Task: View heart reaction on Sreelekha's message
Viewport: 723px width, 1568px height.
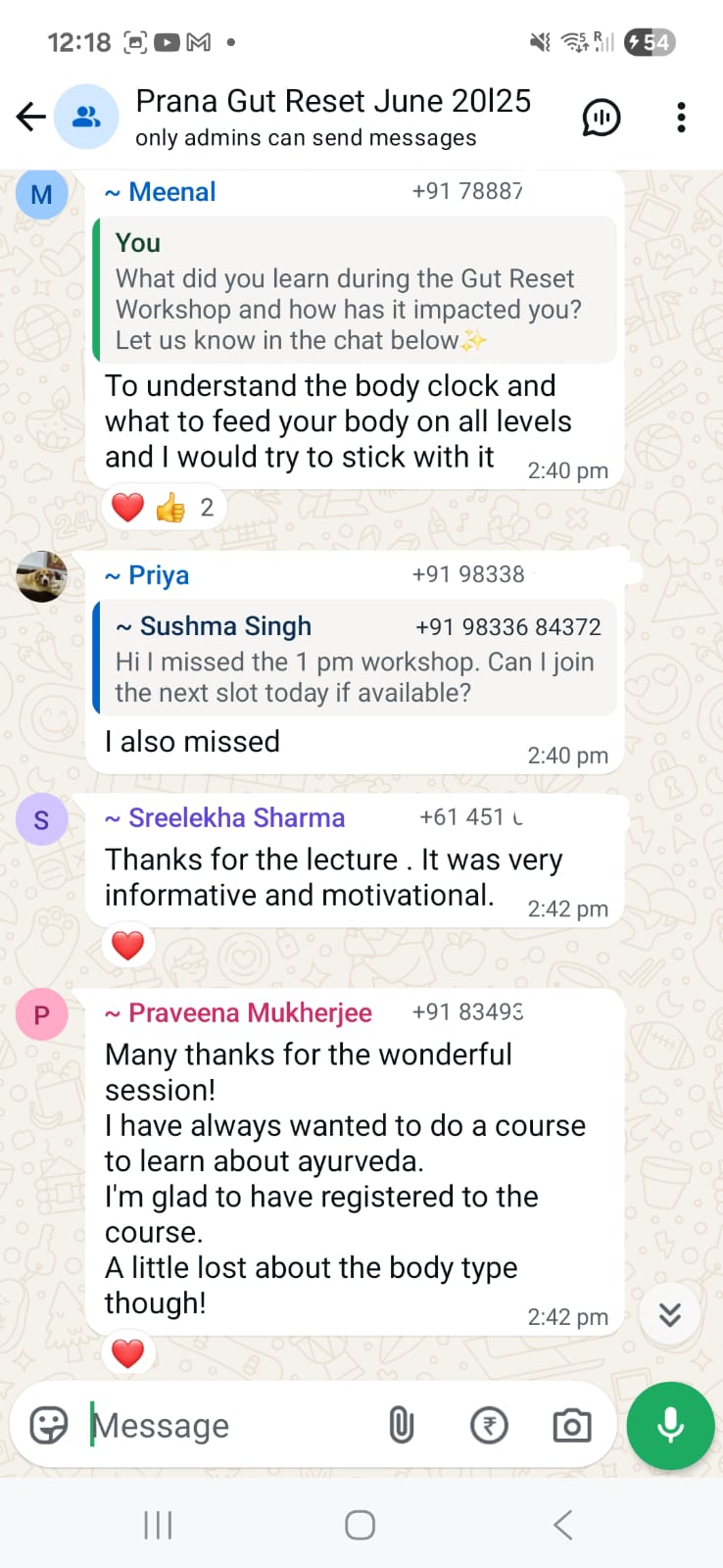Action: point(128,946)
